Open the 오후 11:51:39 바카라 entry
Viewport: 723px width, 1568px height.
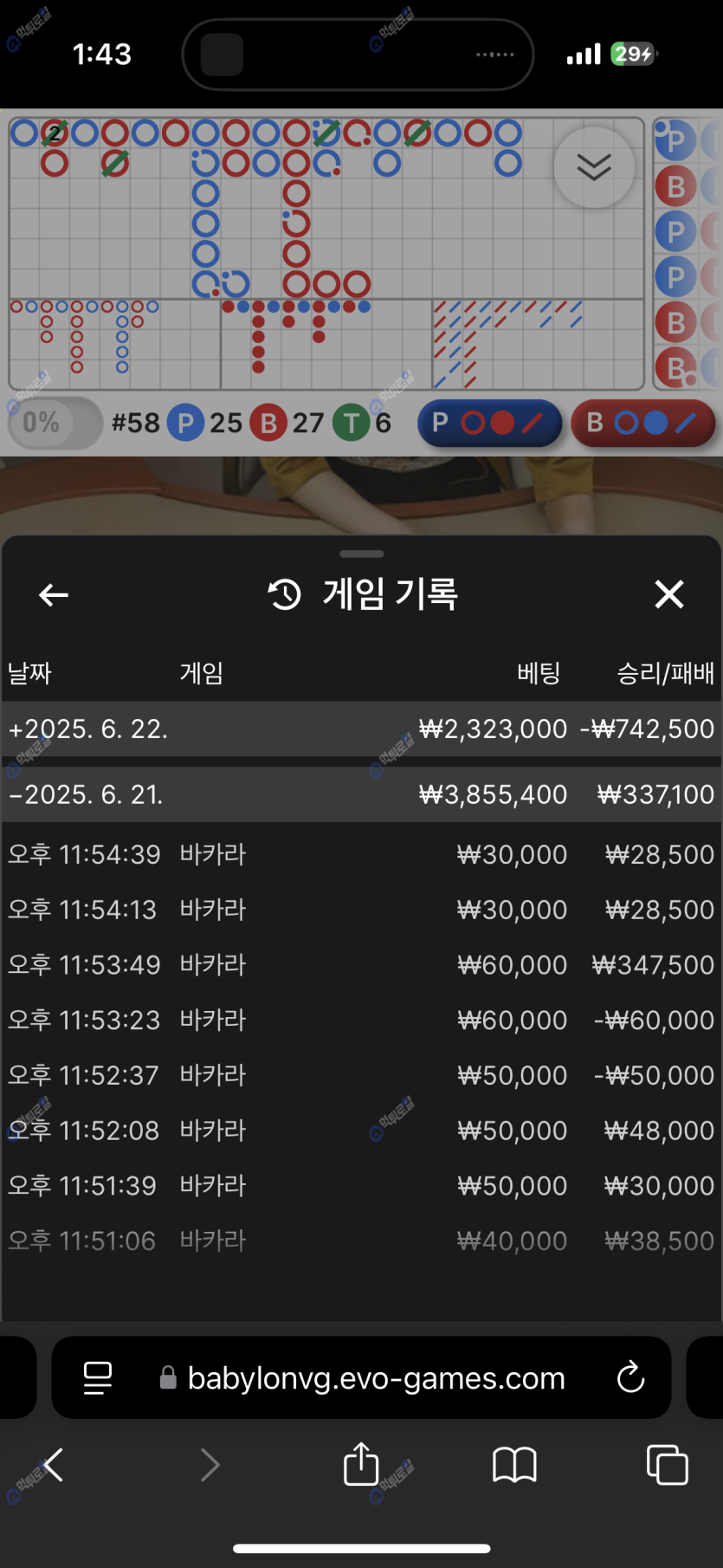point(361,1186)
